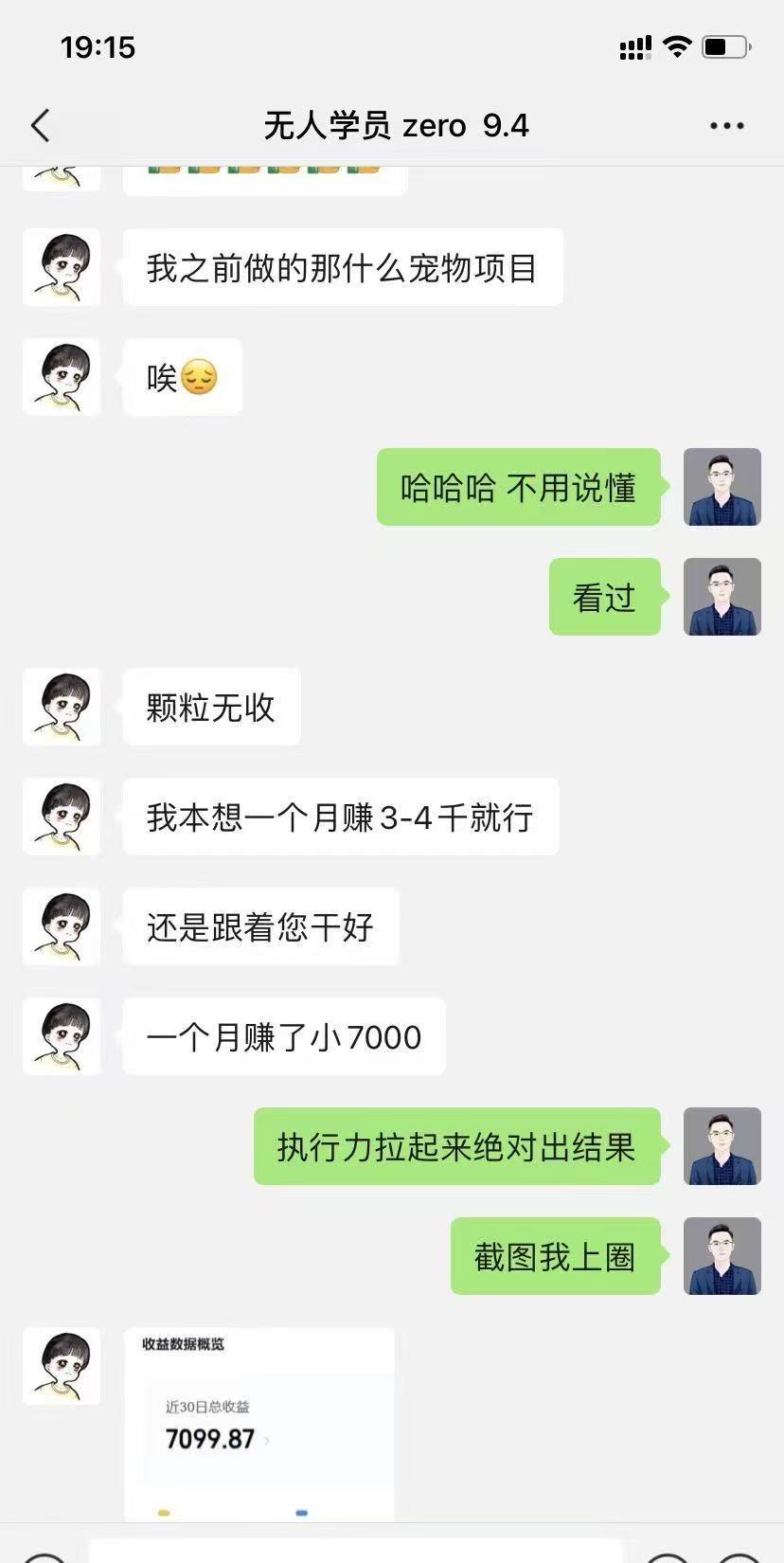The width and height of the screenshot is (784, 1563).
Task: Select the bubble 执行力拉起来绝对出结果
Action: 456,1147
